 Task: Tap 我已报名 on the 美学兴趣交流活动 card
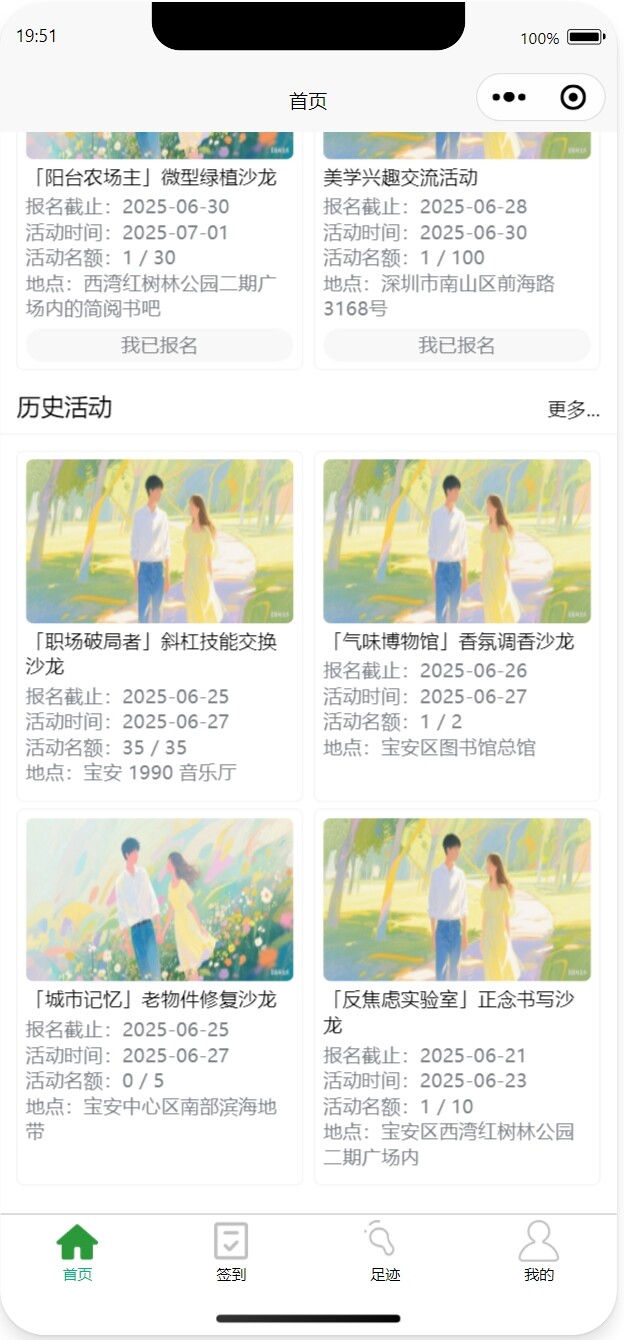point(457,346)
